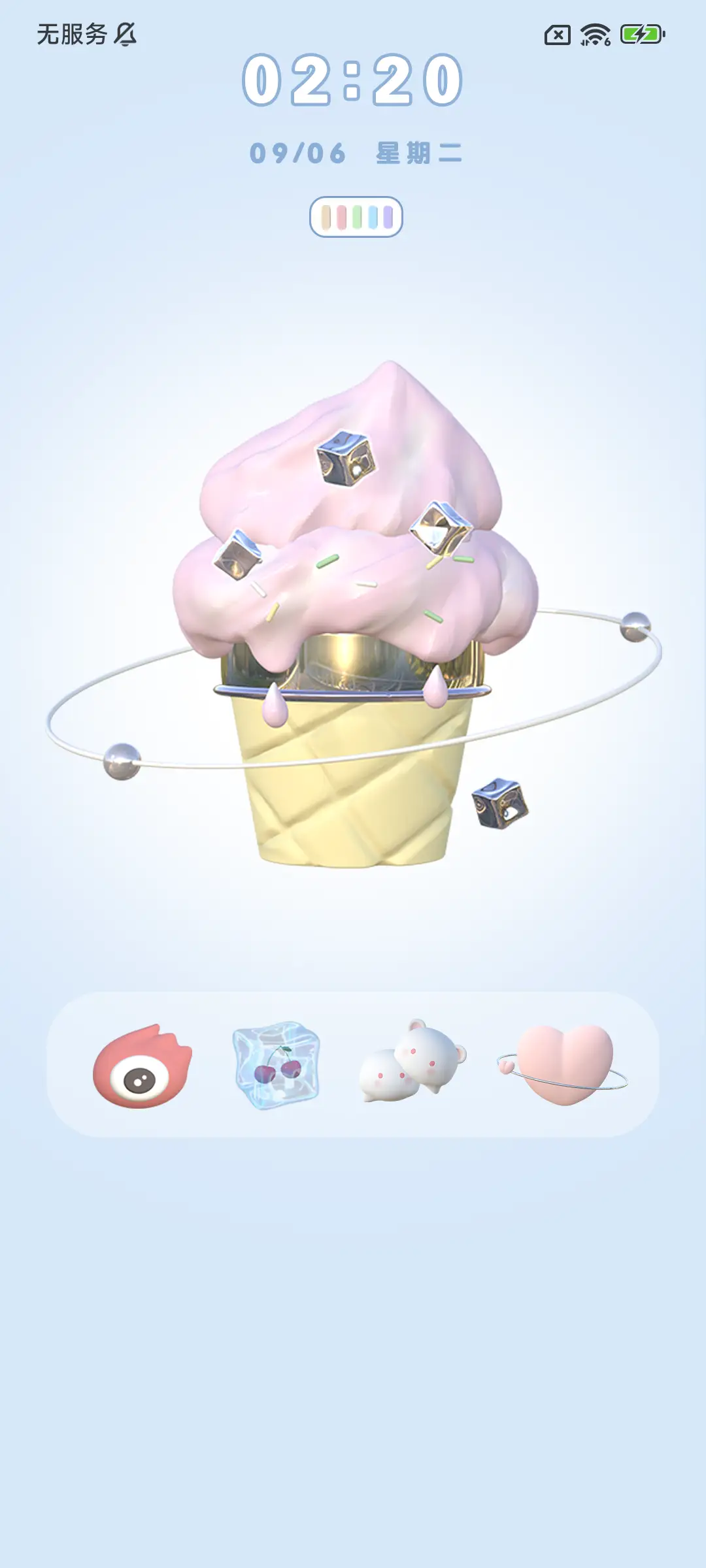The width and height of the screenshot is (706, 1568).
Task: Open the cherry ice cube app
Action: [x=277, y=1065]
